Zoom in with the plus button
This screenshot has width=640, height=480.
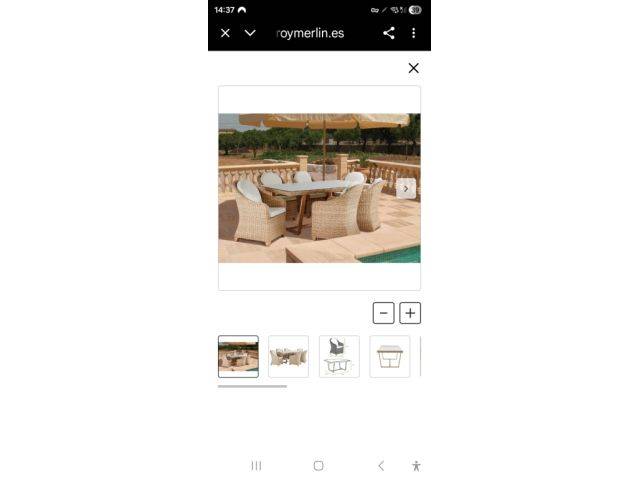(x=410, y=313)
